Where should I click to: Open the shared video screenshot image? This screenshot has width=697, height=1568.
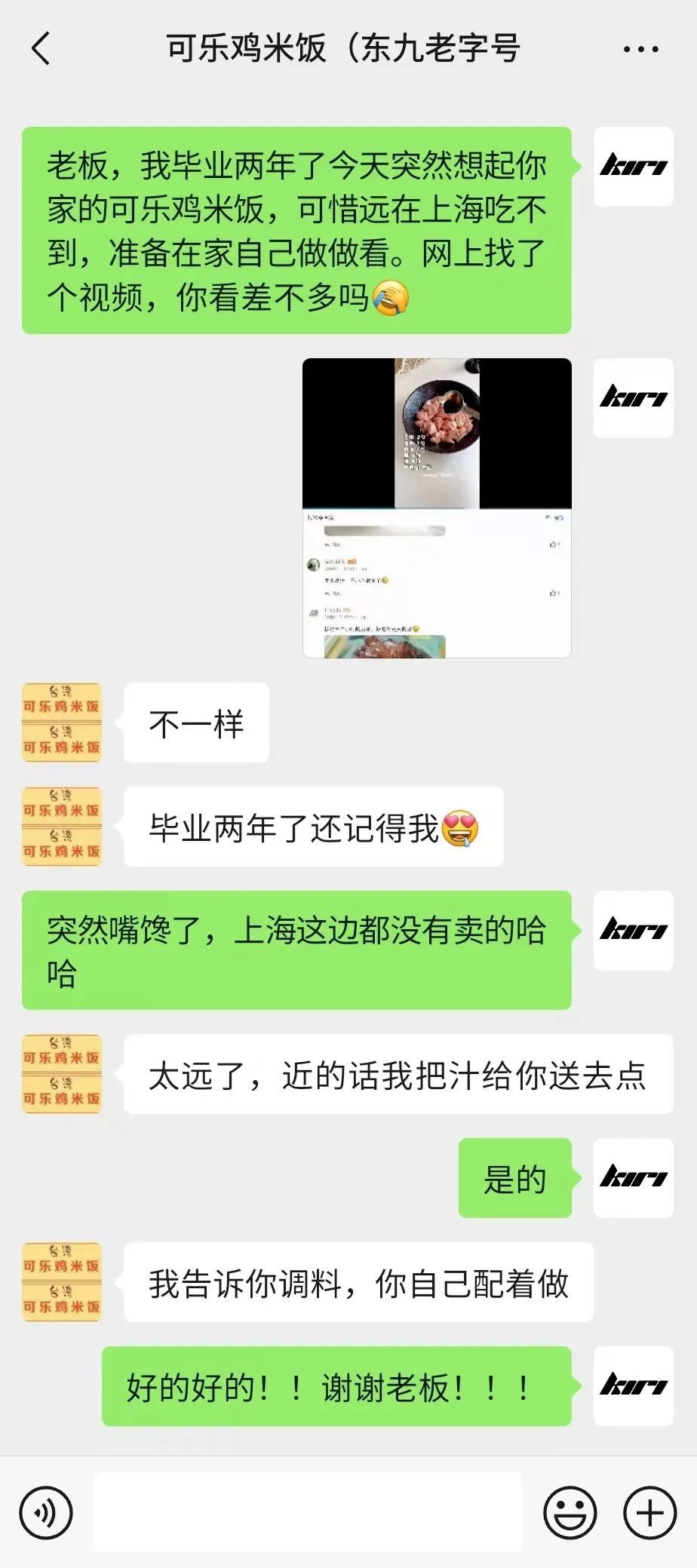coord(437,508)
